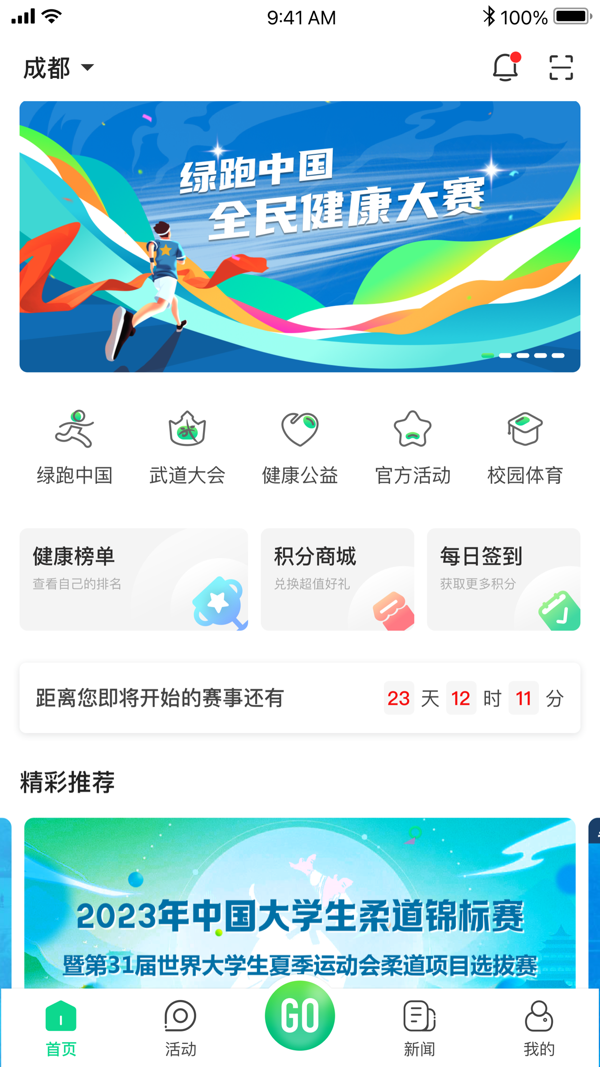Screen dimensions: 600x1067
Task: Open the 绿跑中国全民健康大赛 banner
Action: click(x=300, y=236)
